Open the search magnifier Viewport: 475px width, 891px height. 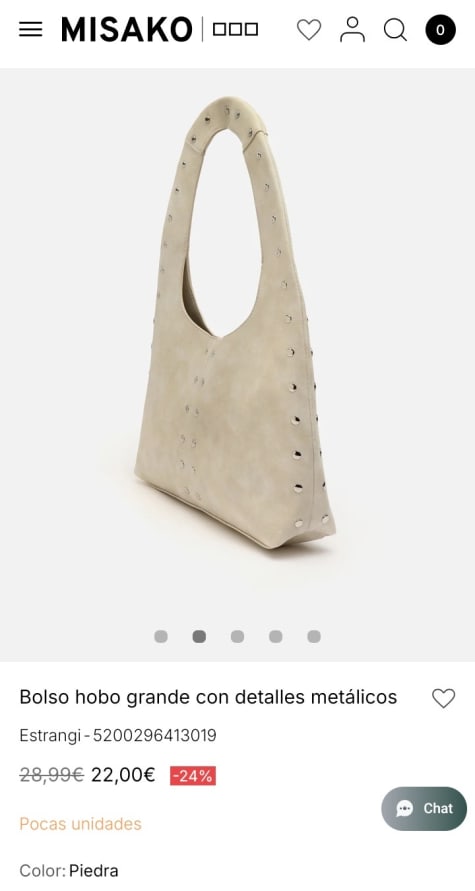point(395,30)
